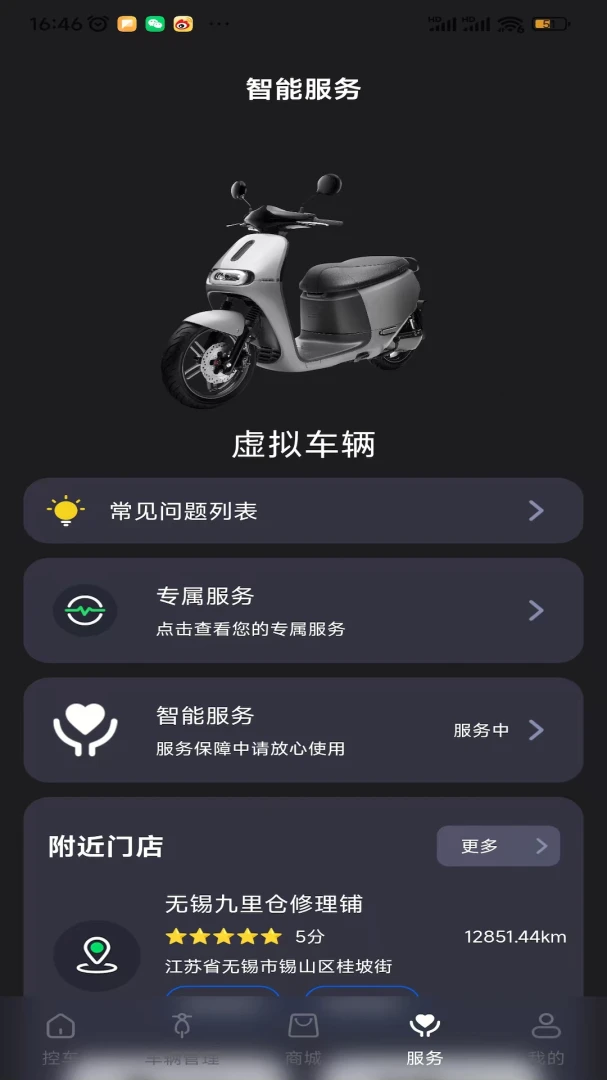The image size is (607, 1080).
Task: Open the 智能服务 row showing 服务中
Action: pyautogui.click(x=303, y=730)
